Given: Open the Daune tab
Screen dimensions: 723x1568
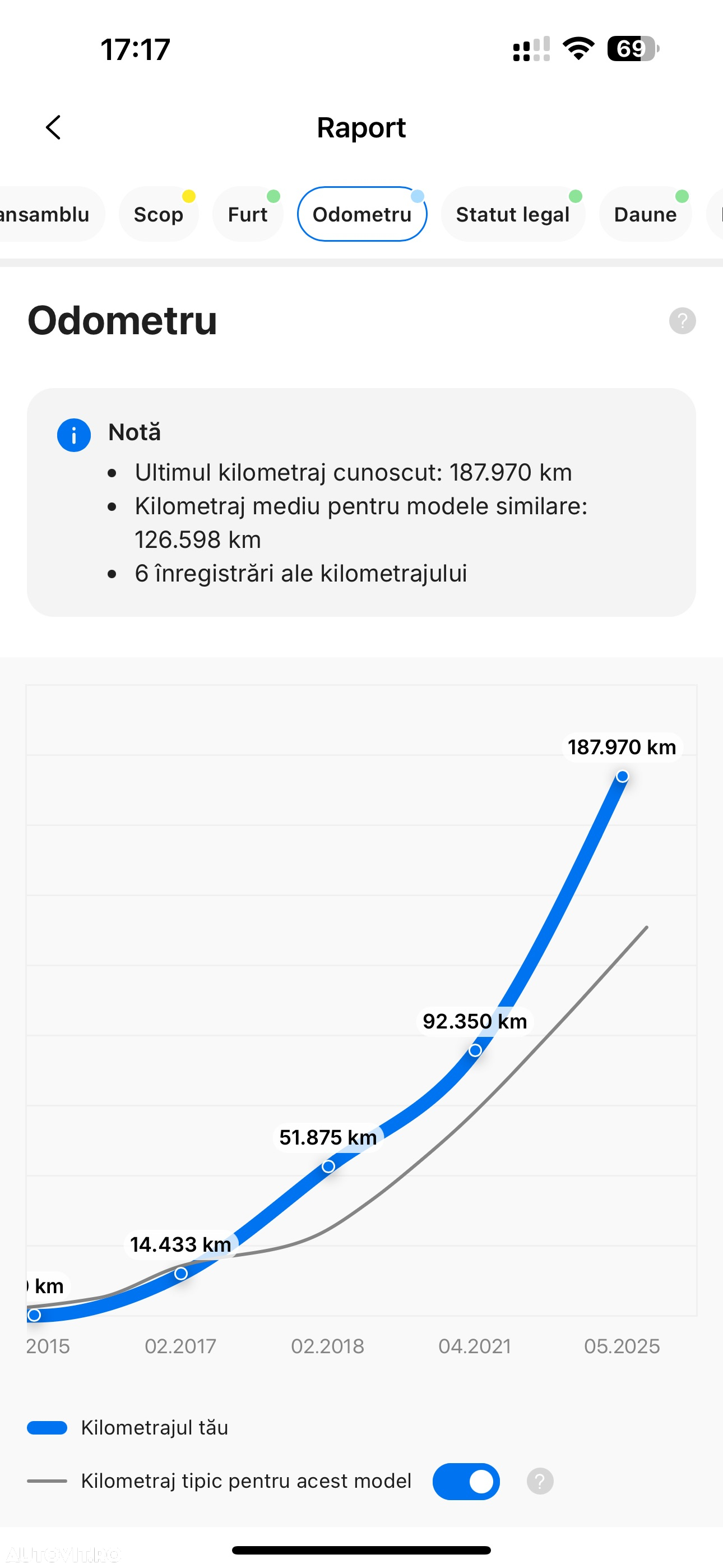Looking at the screenshot, I should click(645, 214).
